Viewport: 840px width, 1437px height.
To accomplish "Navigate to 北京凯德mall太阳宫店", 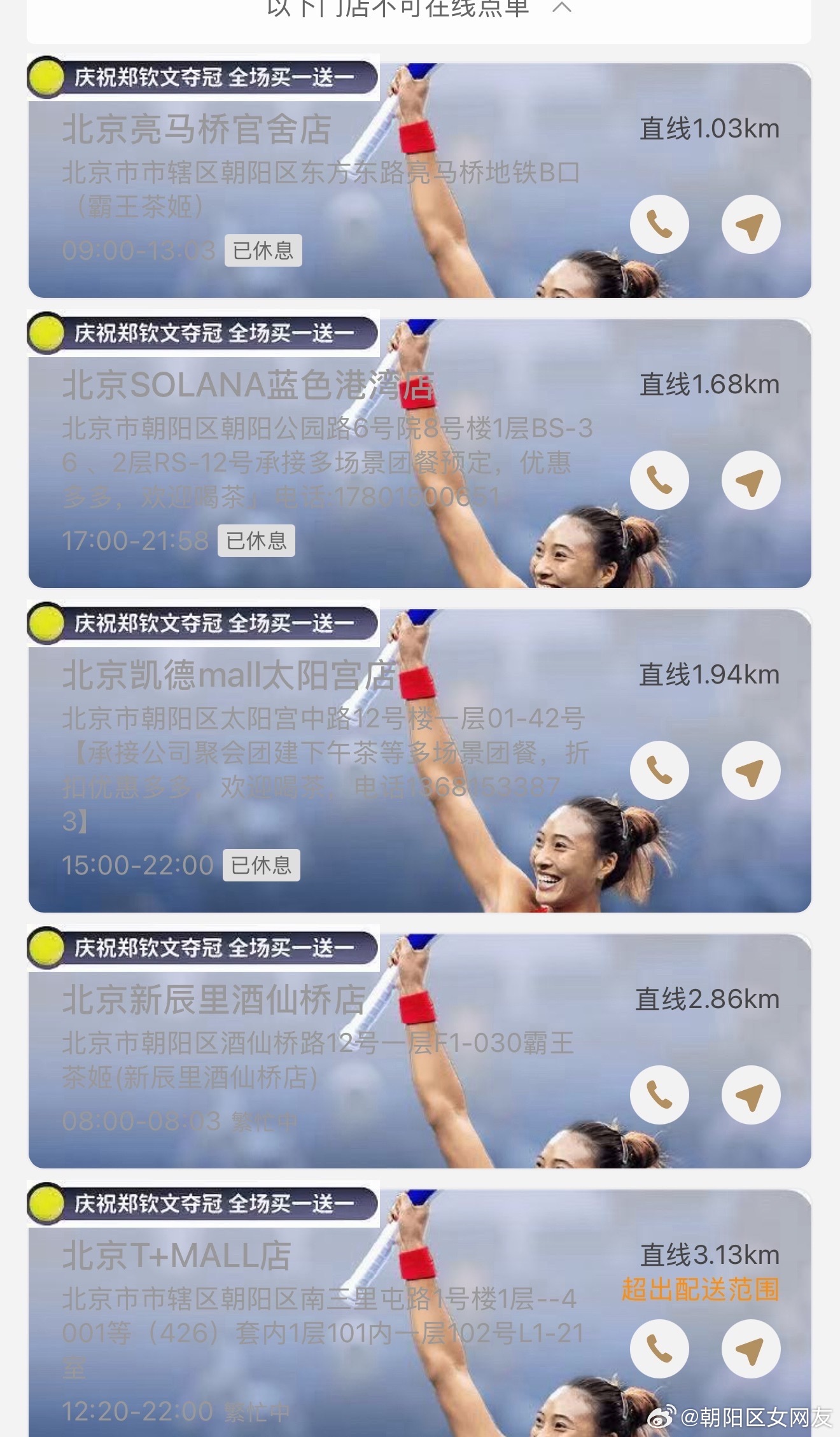I will pos(751,770).
